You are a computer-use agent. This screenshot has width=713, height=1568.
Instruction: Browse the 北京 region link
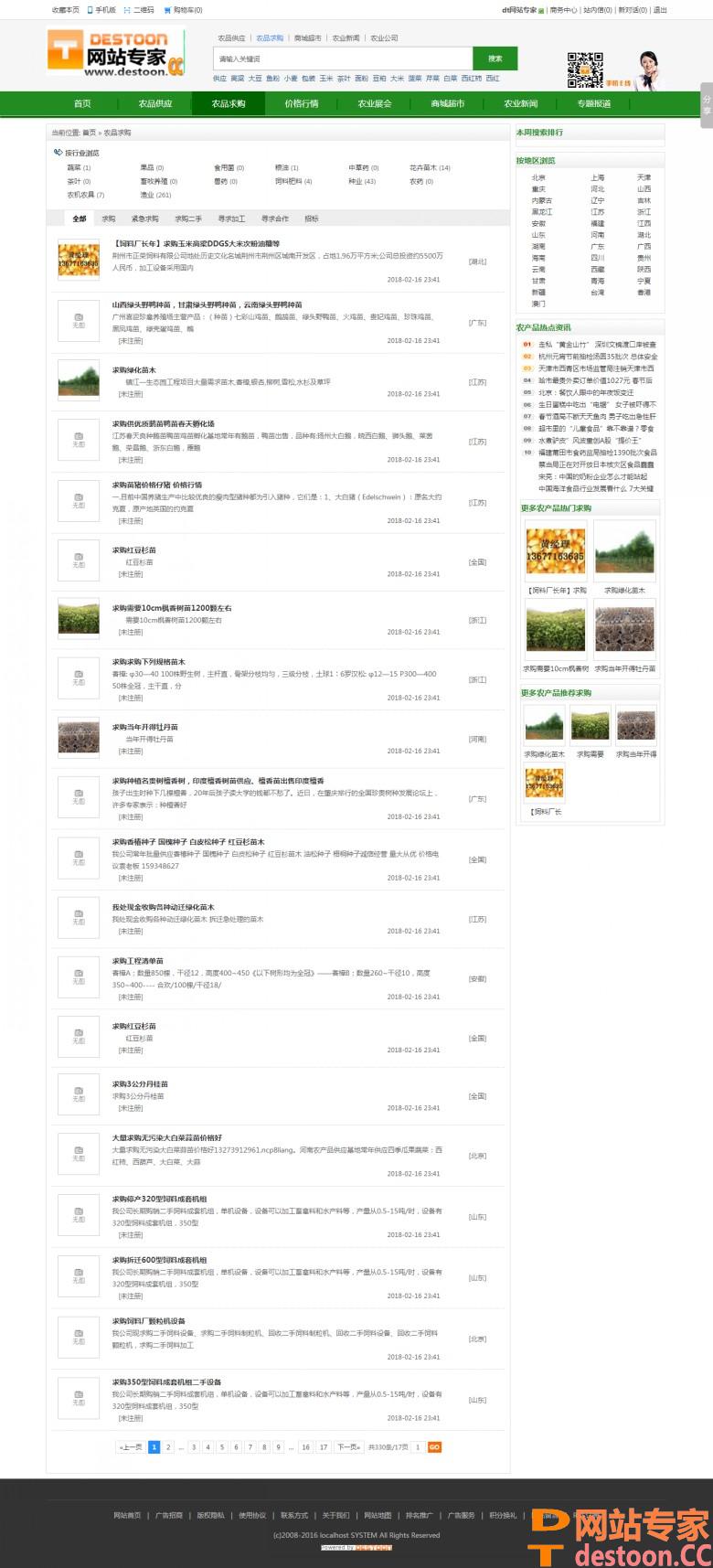[538, 177]
